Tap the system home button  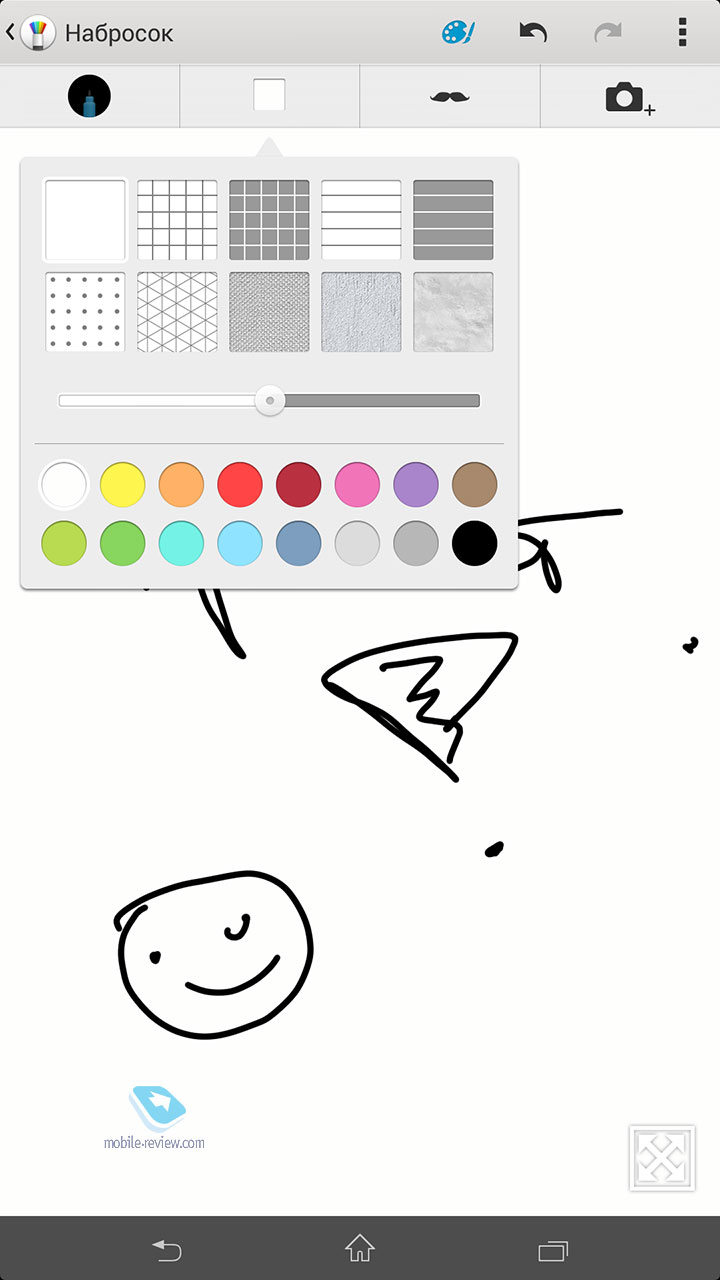click(360, 1248)
